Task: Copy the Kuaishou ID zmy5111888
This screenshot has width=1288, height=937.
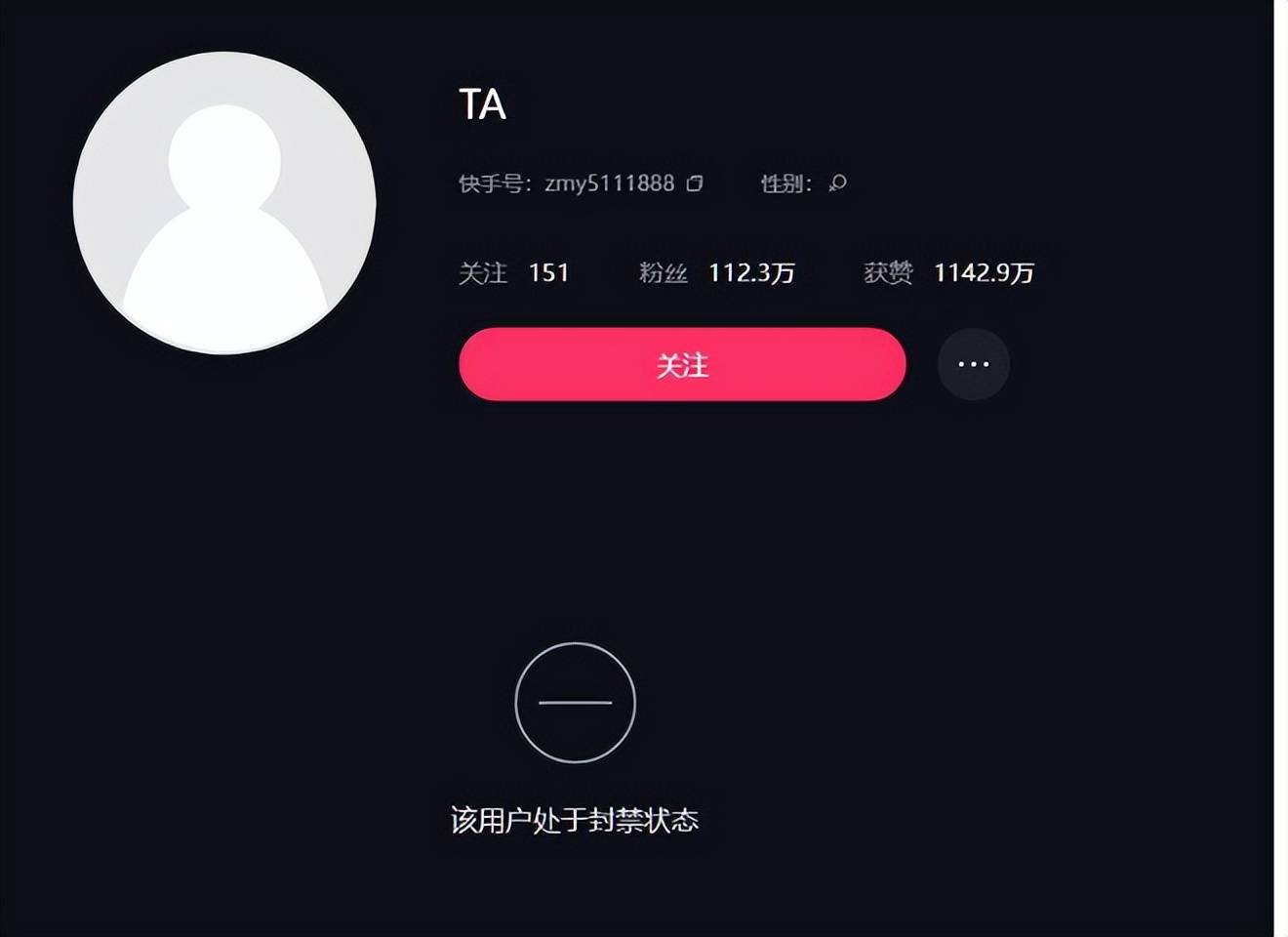Action: click(x=695, y=183)
